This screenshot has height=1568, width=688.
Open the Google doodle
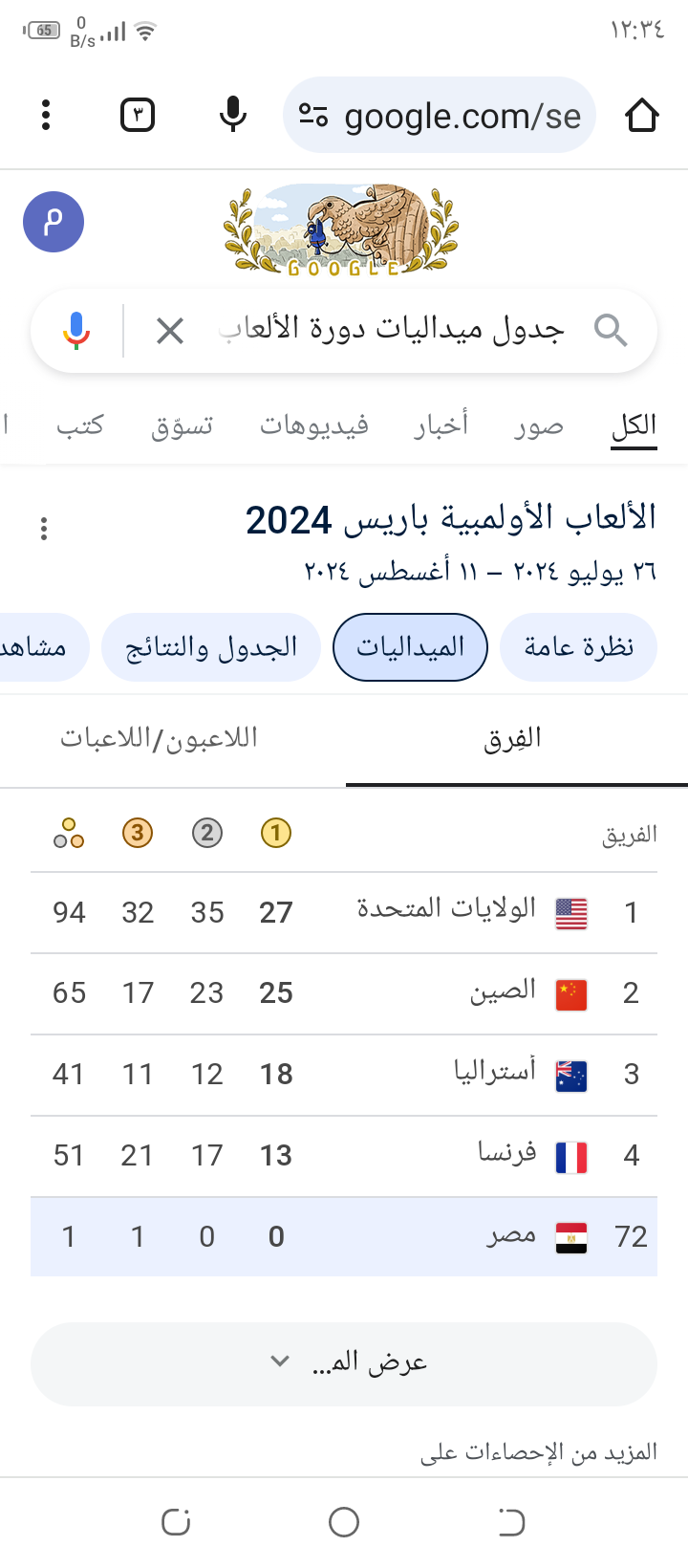pos(340,230)
